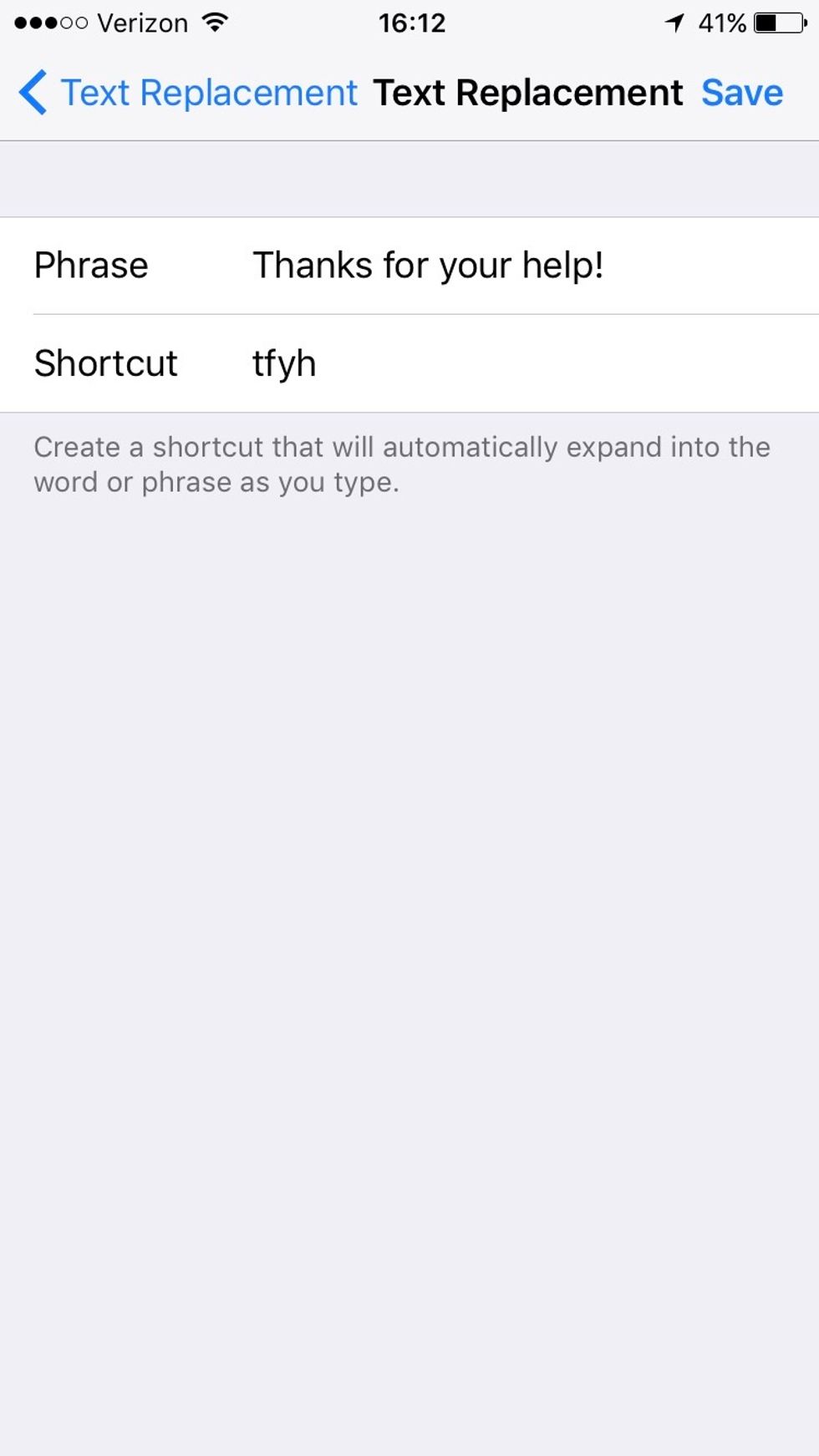Screen dimensions: 819x1456
Task: Select the Text Replacement title header
Action: (x=527, y=92)
